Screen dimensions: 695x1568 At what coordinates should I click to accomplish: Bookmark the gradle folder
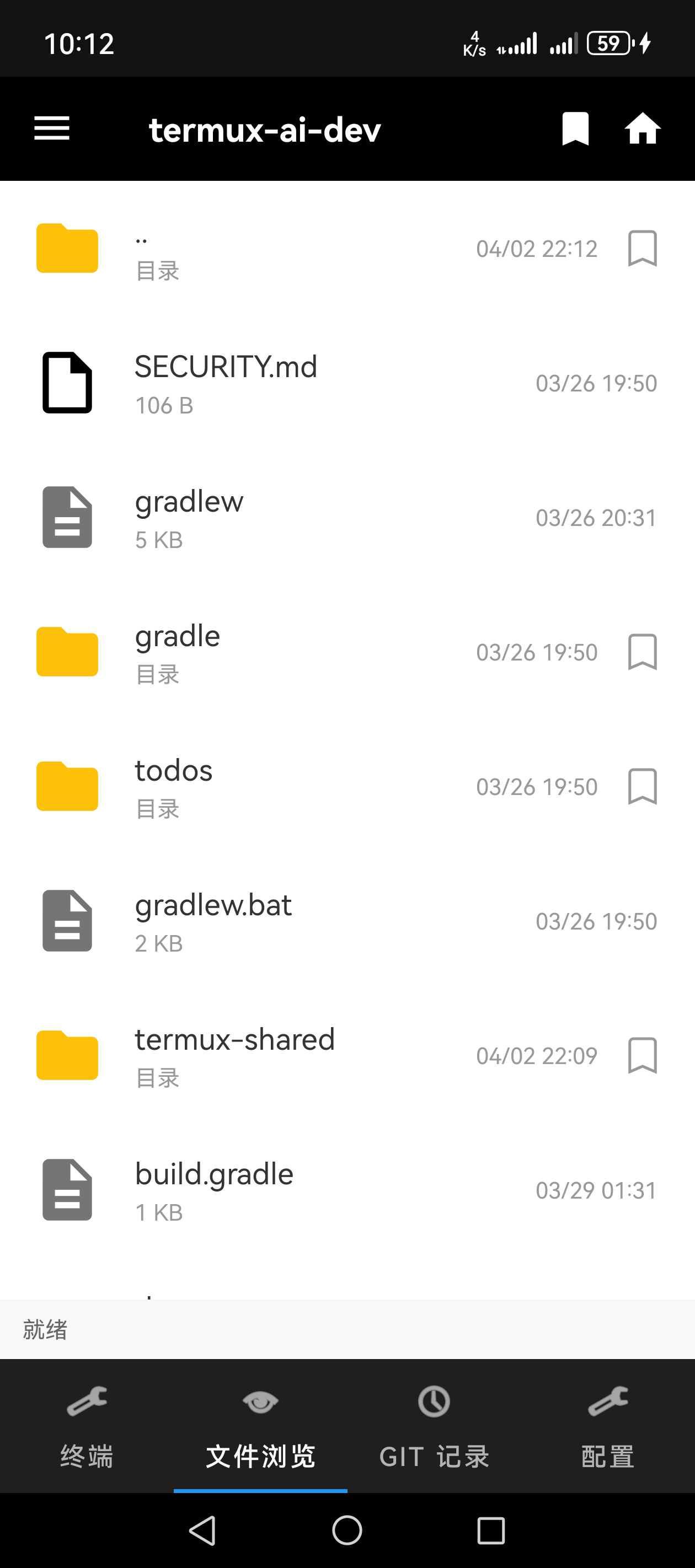click(x=643, y=651)
